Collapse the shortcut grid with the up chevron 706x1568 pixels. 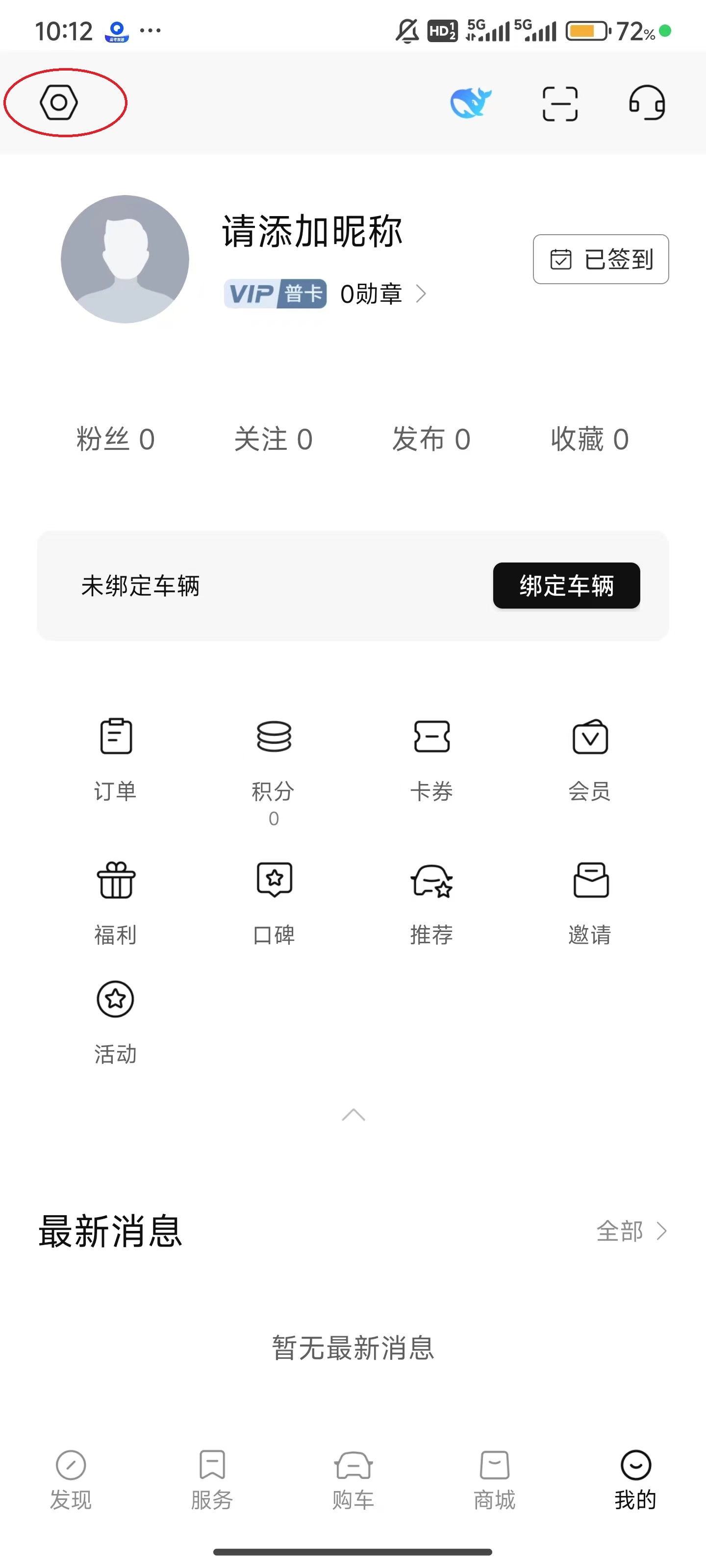tap(353, 1115)
